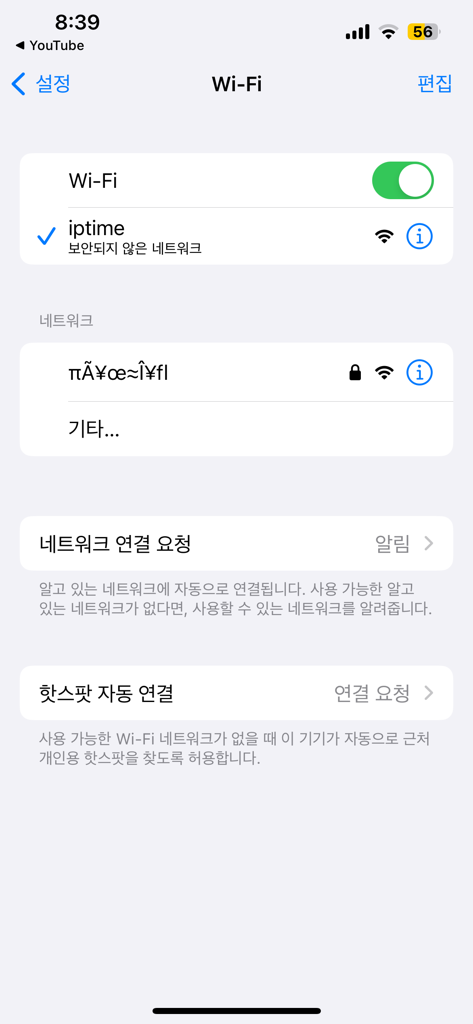Viewport: 473px width, 1024px height.
Task: Choose 기타... to add another network
Action: tap(236, 429)
